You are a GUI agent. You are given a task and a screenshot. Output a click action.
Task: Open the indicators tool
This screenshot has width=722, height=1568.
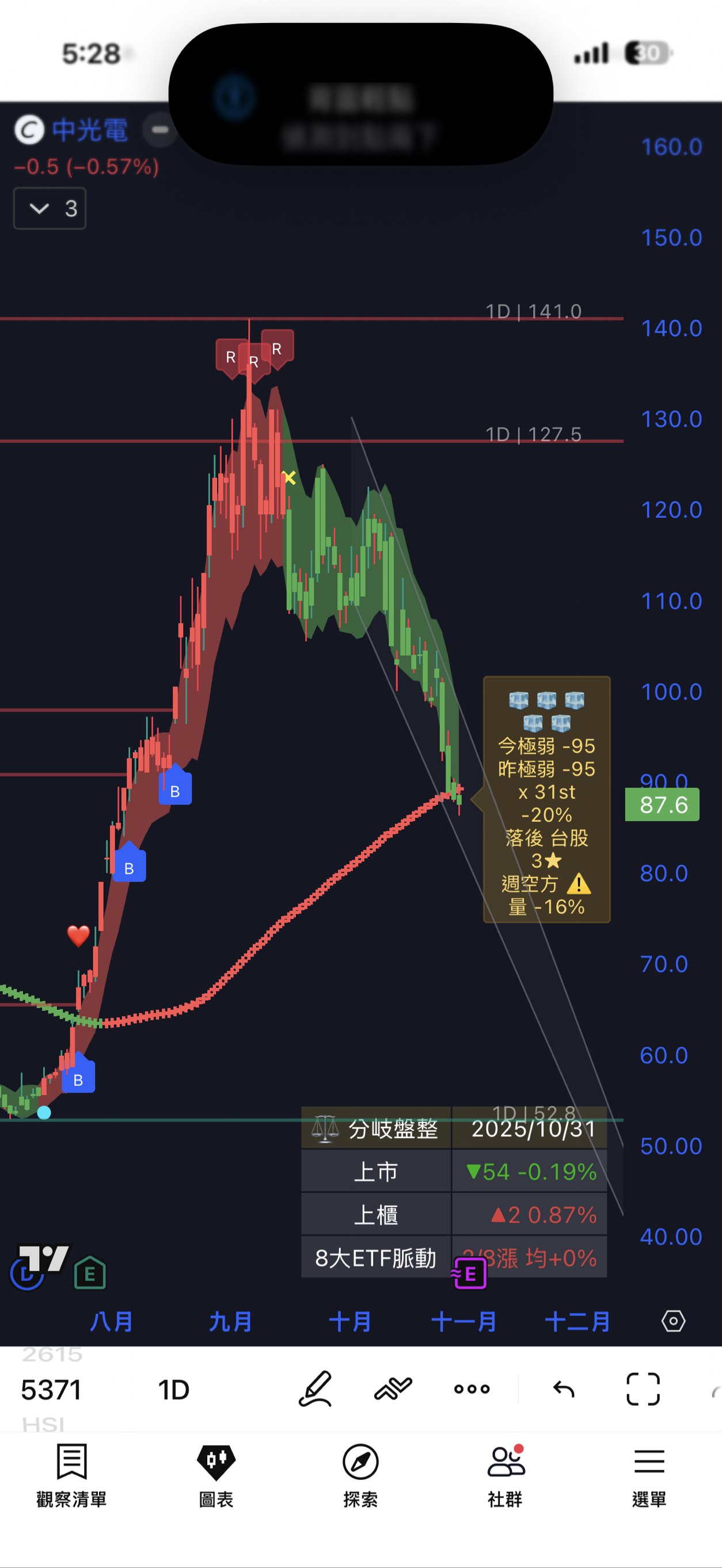click(x=393, y=1388)
